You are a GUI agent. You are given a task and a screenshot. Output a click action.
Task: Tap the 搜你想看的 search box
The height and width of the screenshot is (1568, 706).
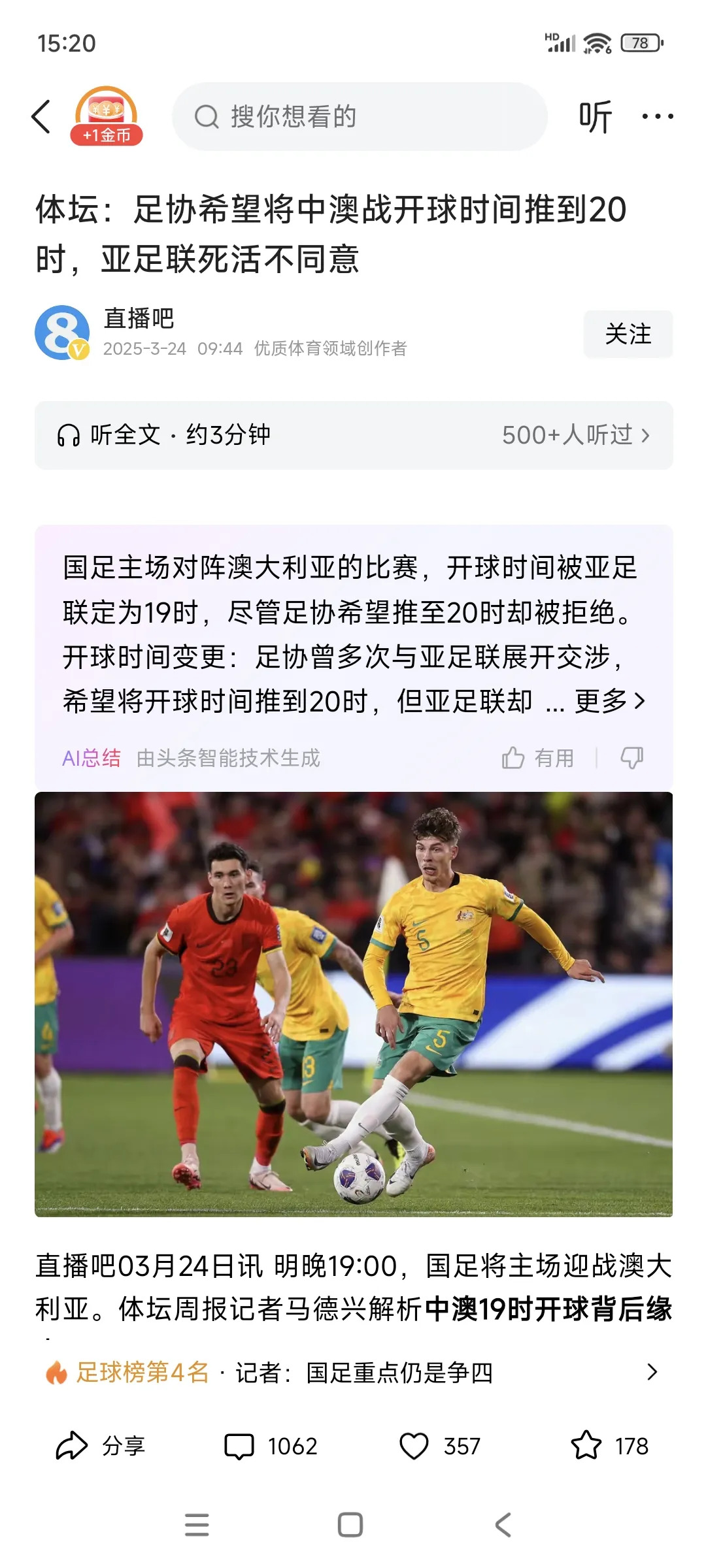pyautogui.click(x=360, y=117)
